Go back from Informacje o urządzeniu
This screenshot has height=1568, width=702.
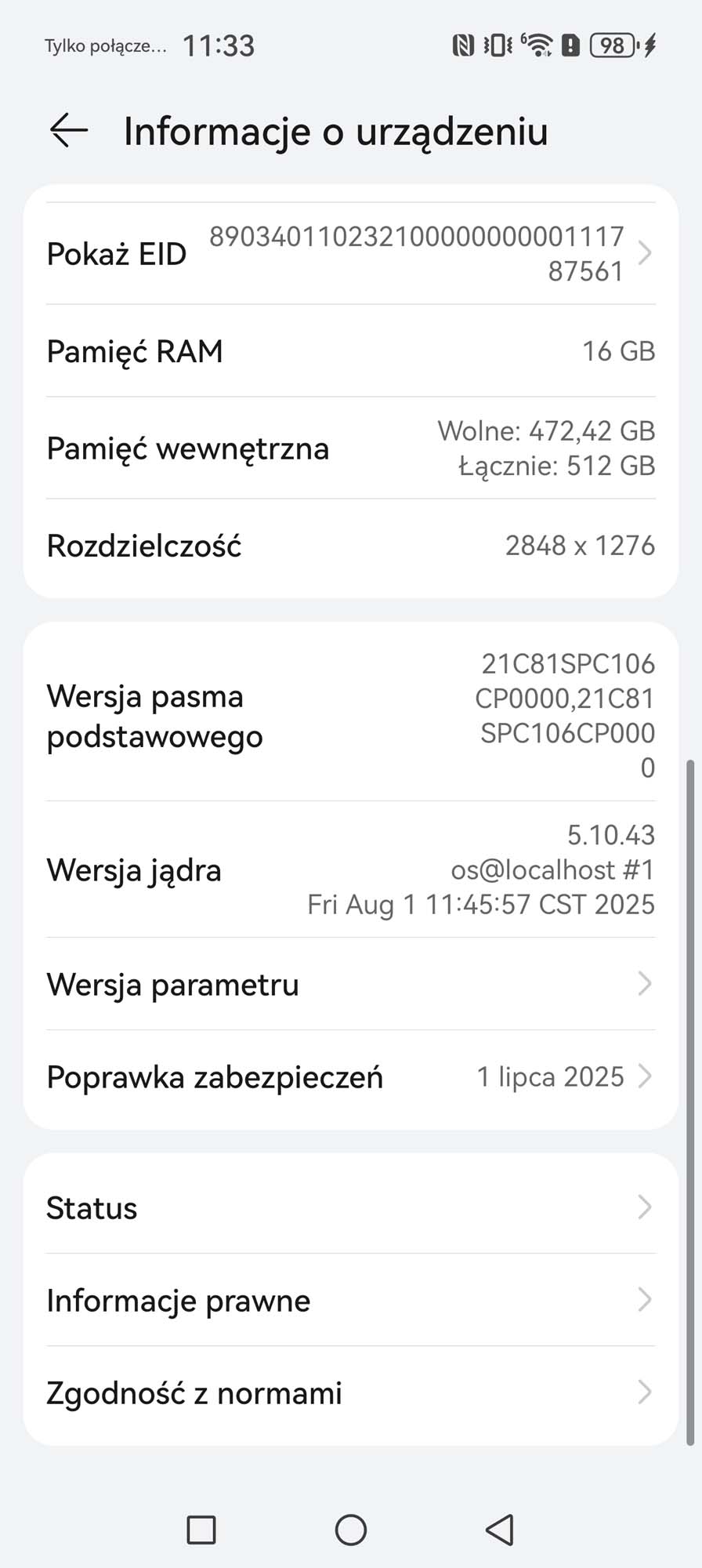pyautogui.click(x=69, y=130)
